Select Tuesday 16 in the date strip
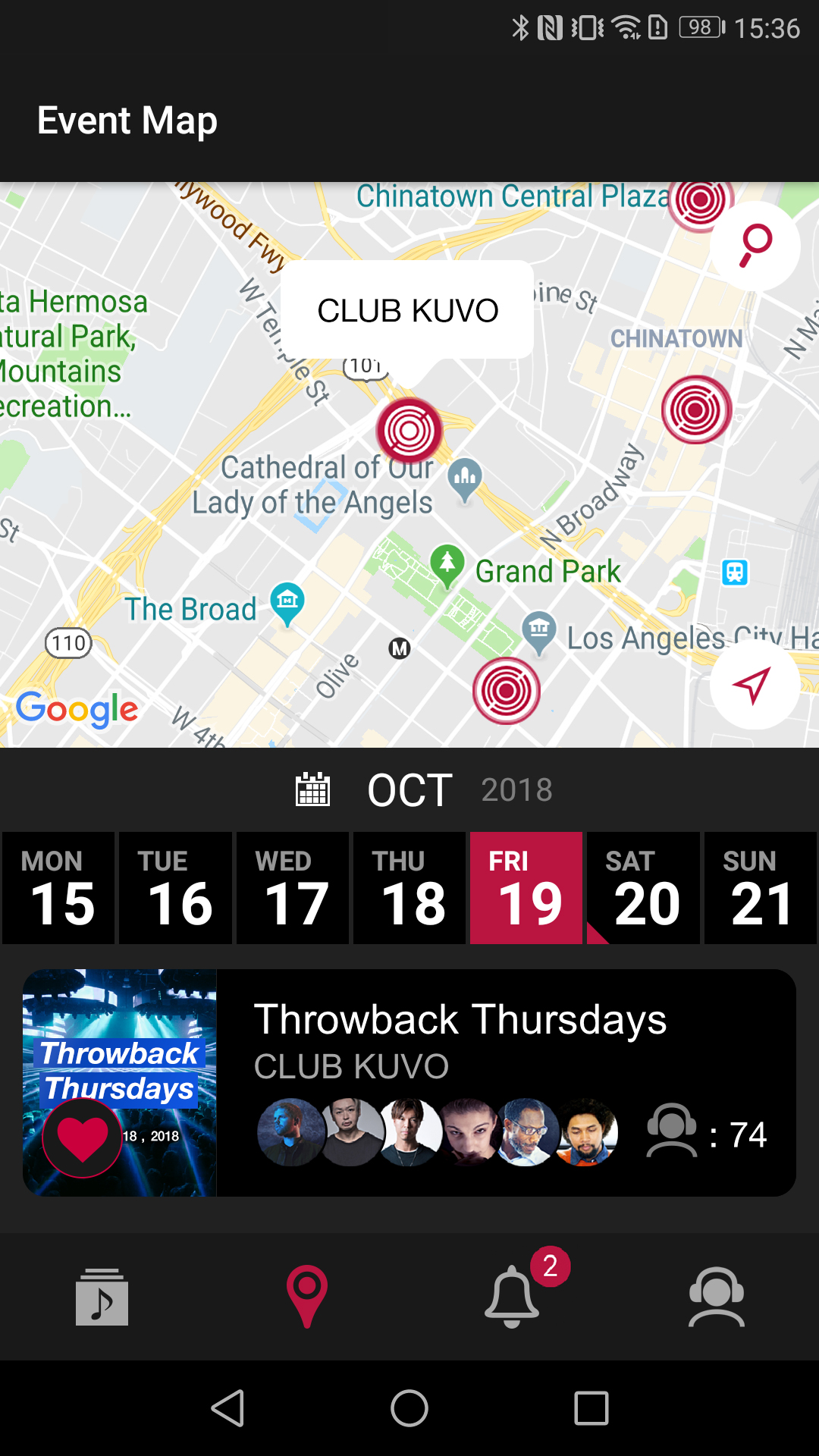The image size is (819, 1456). pyautogui.click(x=175, y=888)
